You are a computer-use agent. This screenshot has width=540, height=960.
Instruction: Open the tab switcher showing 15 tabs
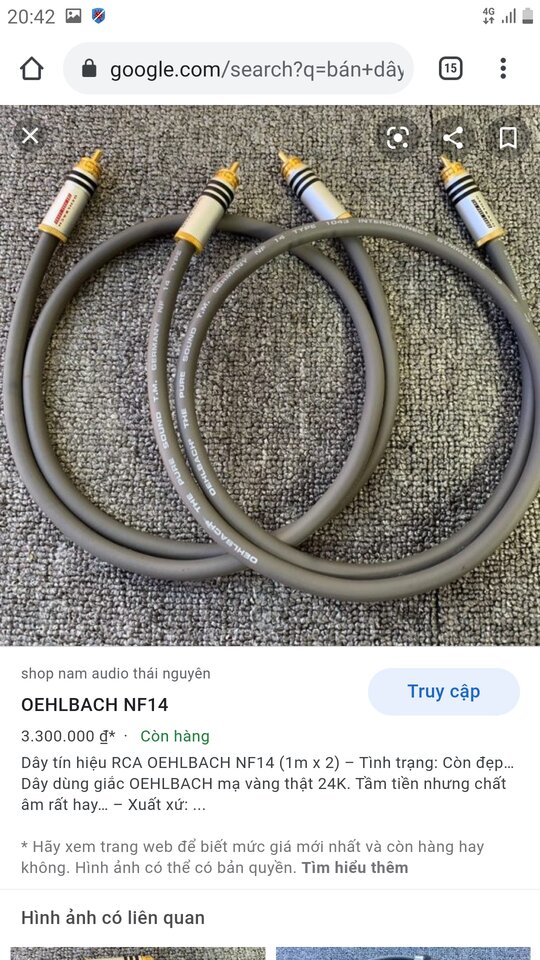[451, 69]
